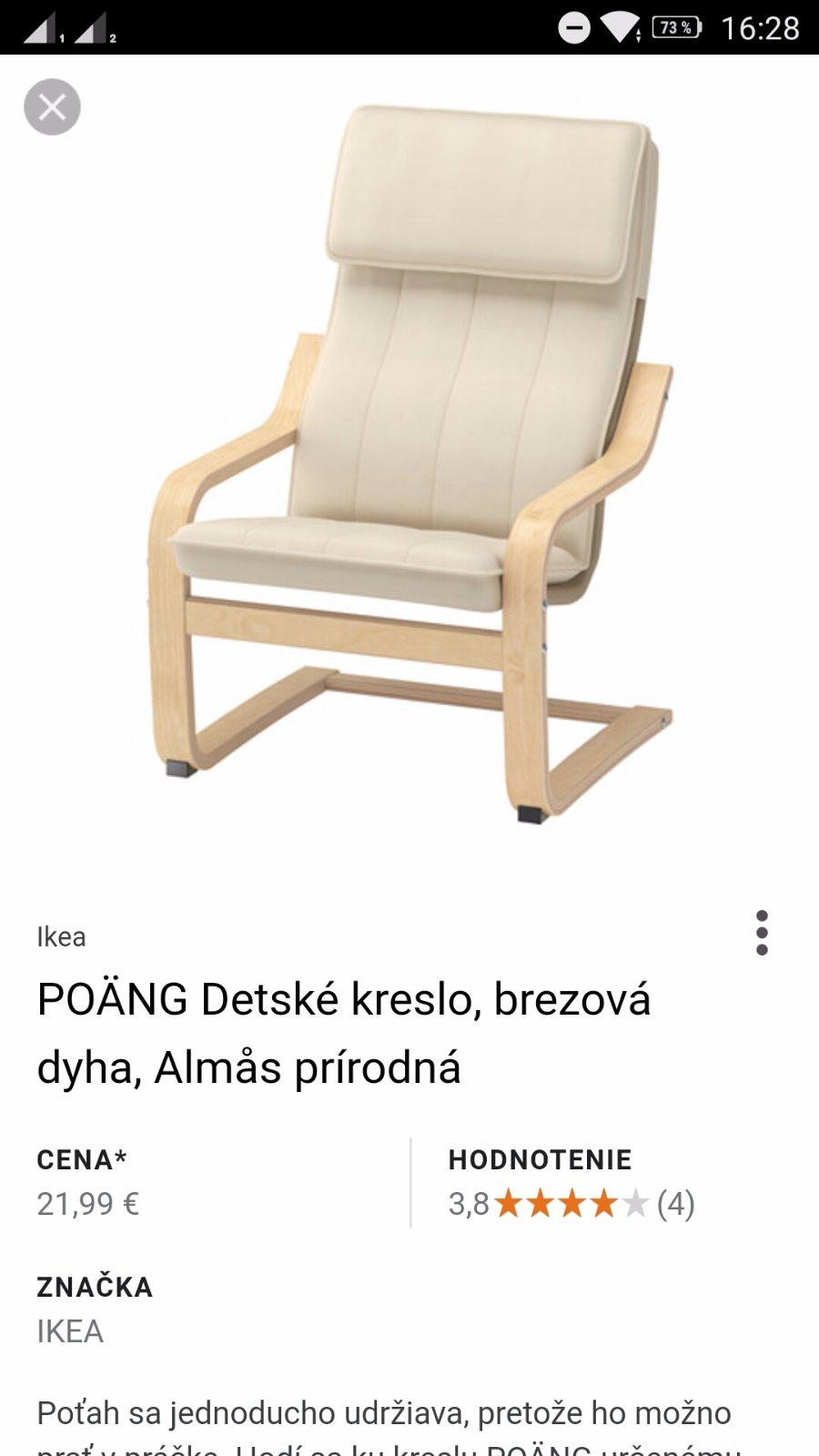Close the product detail panel

pos(52,107)
